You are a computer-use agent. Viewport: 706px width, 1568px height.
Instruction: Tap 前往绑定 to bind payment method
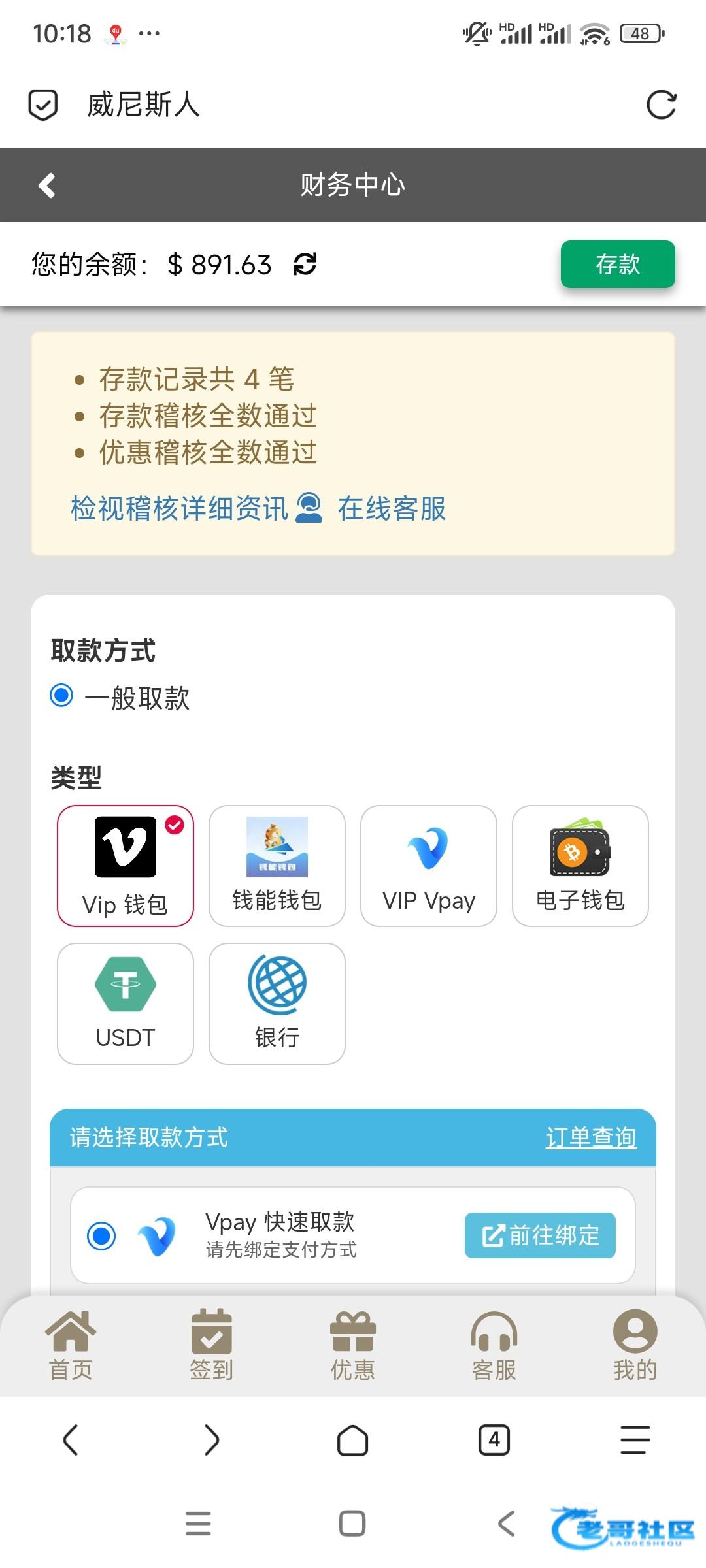(540, 1235)
